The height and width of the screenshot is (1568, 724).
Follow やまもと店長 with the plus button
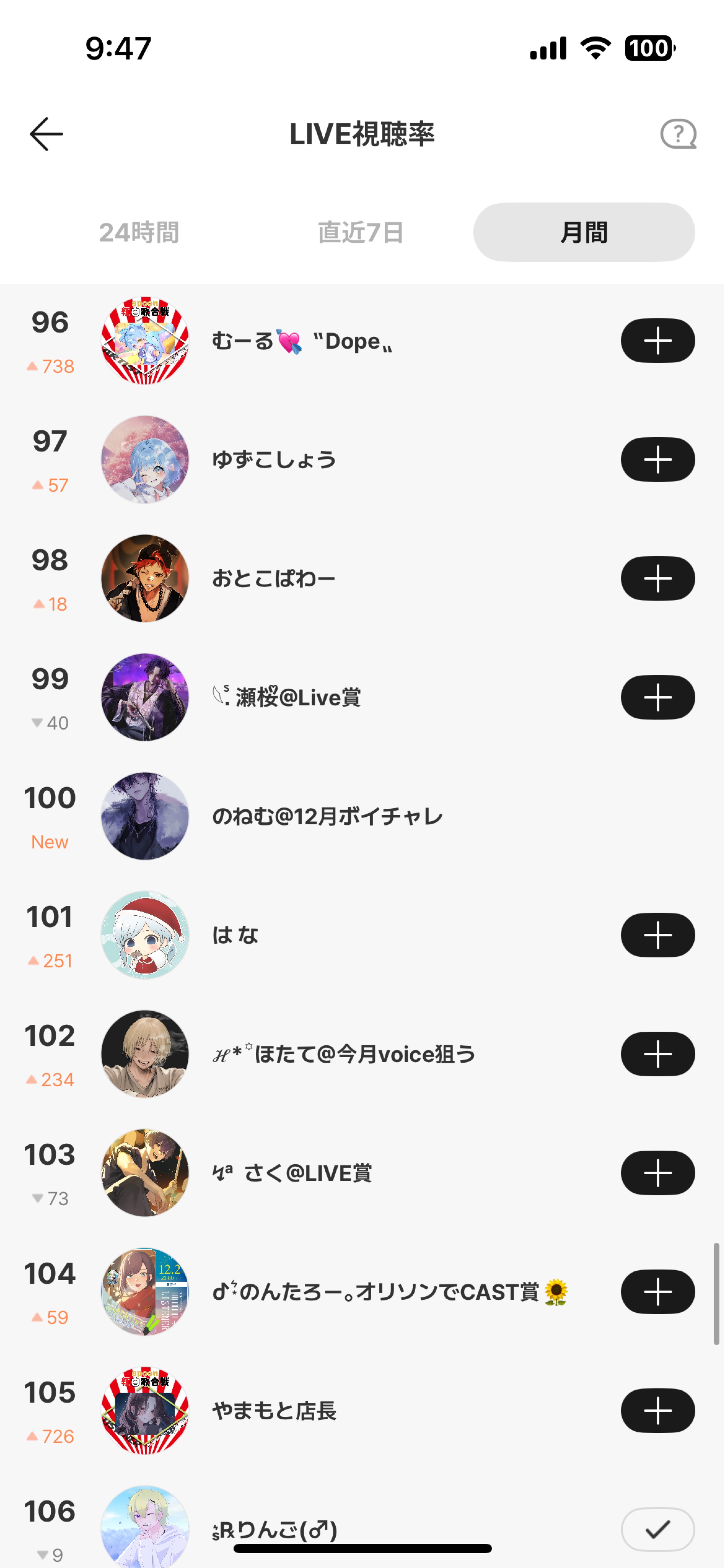click(x=657, y=1411)
